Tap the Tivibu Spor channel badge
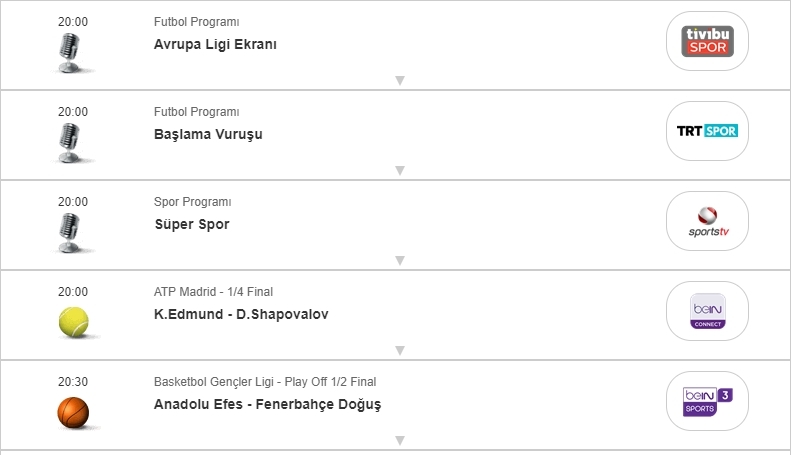 point(707,41)
